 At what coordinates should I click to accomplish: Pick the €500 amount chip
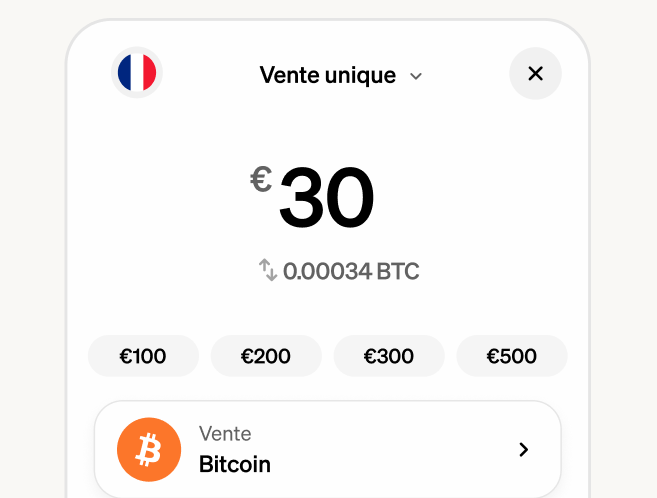point(512,356)
